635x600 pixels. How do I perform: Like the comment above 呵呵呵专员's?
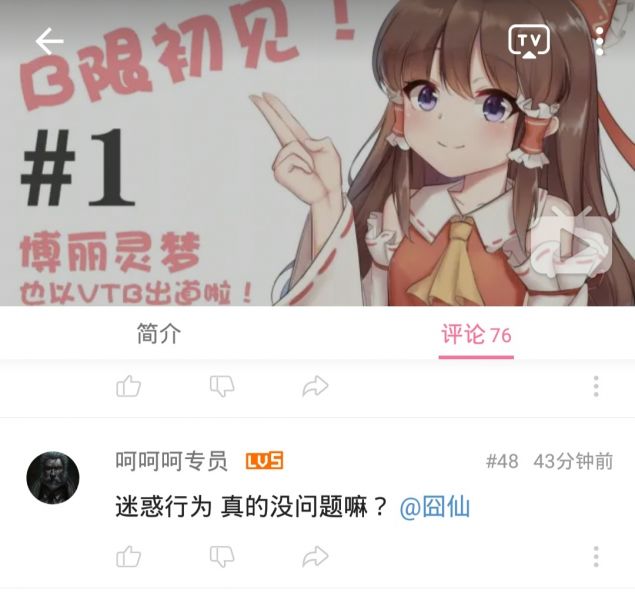click(x=129, y=386)
